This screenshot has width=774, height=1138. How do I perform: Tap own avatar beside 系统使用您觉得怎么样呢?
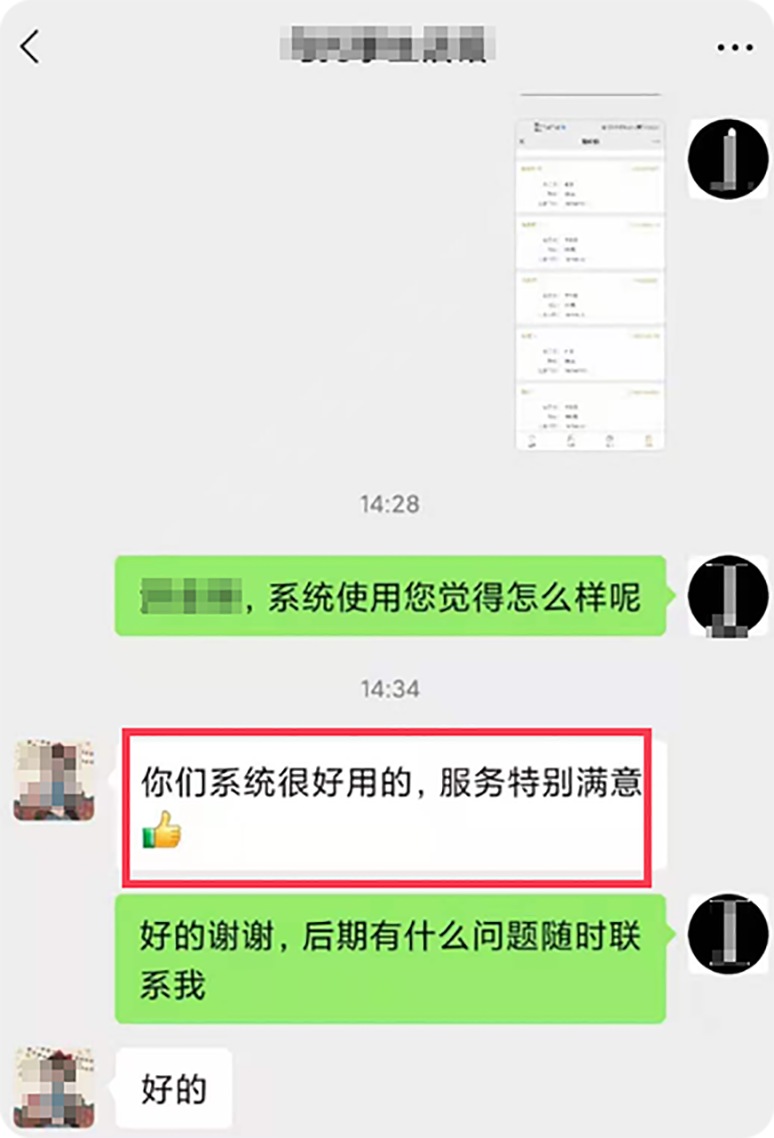point(727,596)
